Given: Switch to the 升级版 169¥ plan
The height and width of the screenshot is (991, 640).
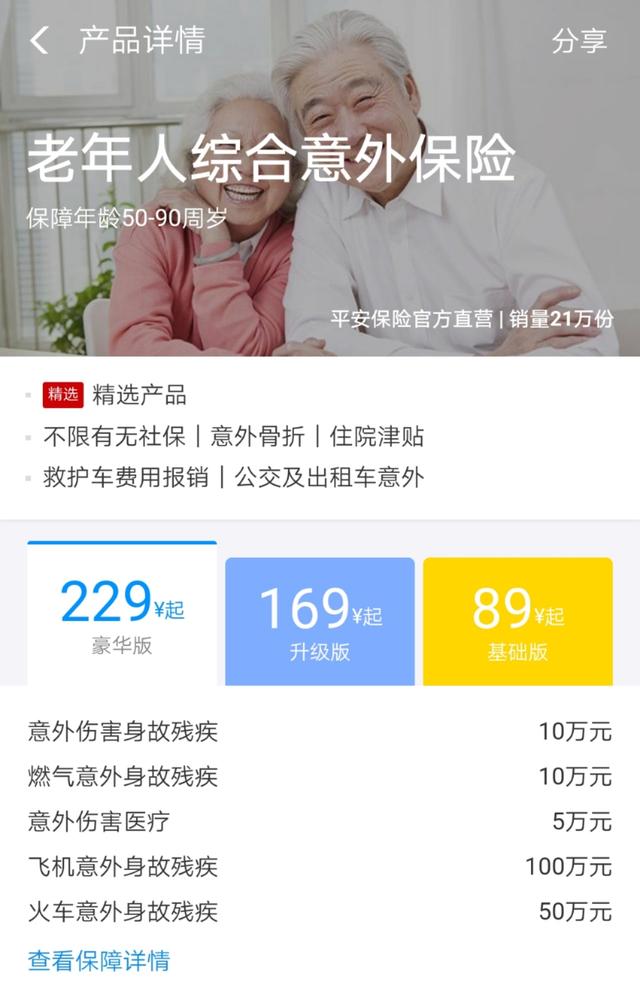Looking at the screenshot, I should (320, 621).
